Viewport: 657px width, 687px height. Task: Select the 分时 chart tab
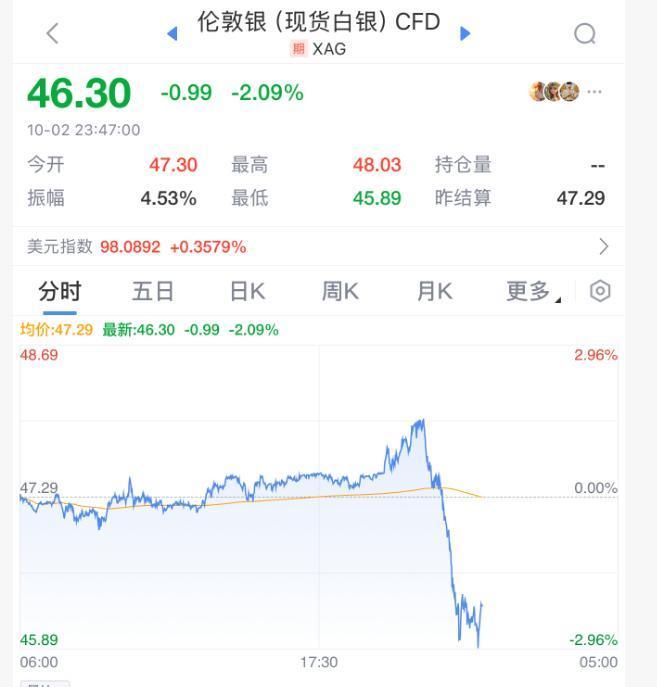click(60, 291)
